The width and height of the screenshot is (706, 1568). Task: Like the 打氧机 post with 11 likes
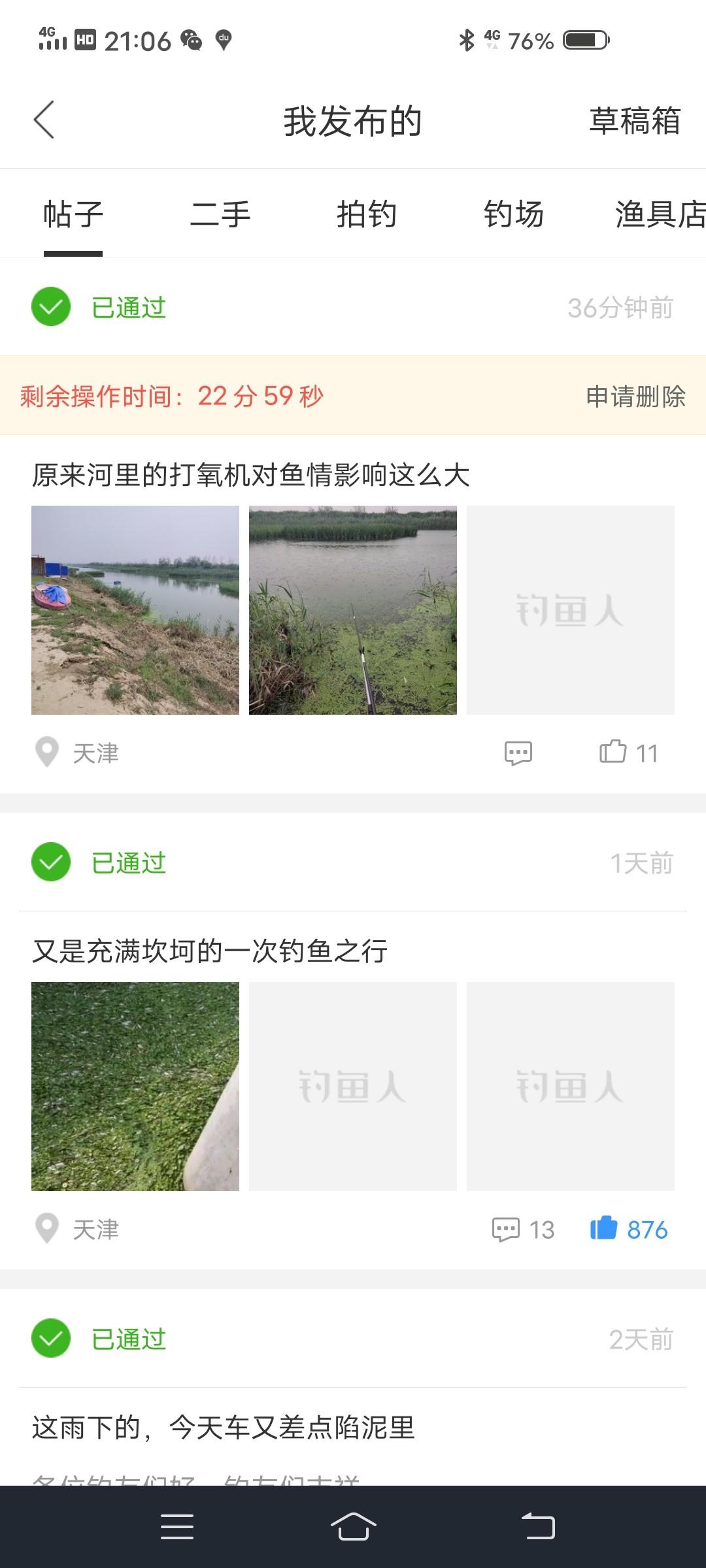628,753
